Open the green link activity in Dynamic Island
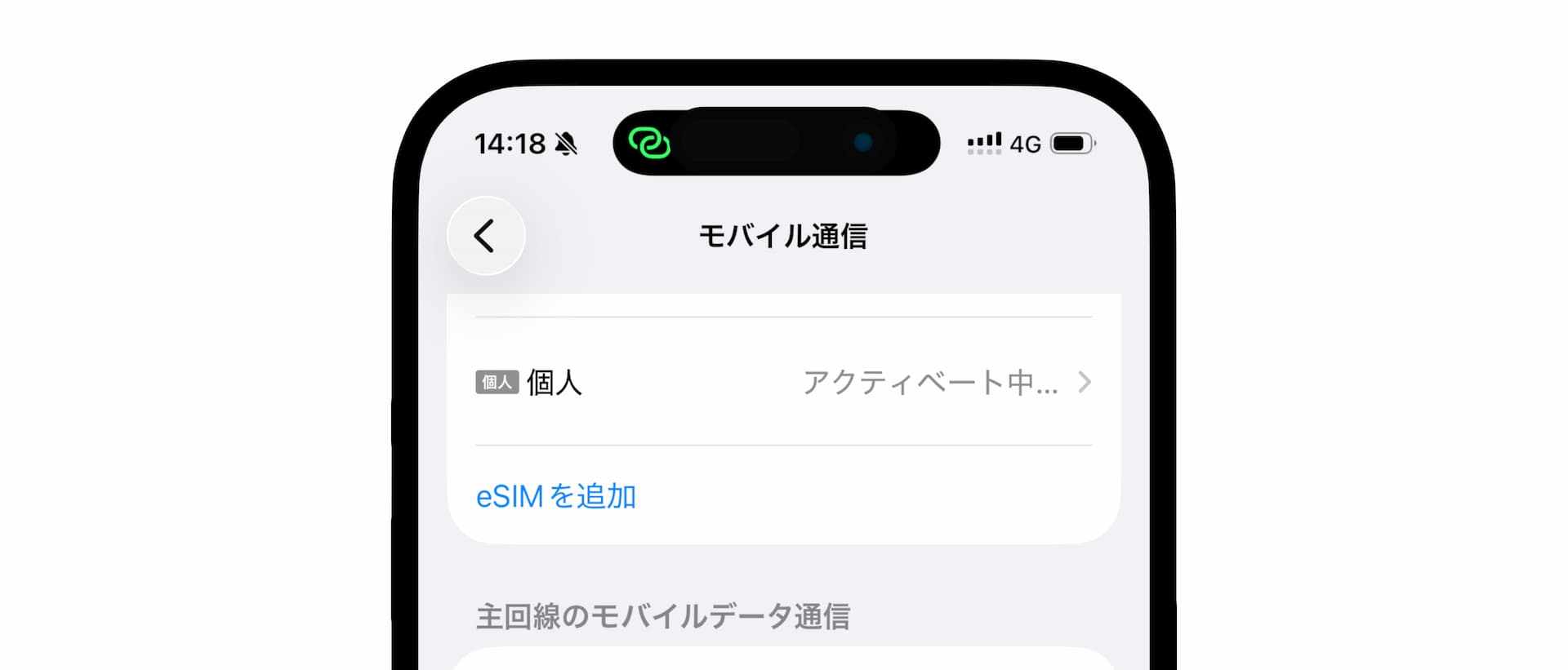This screenshot has height=670, width=1568. [649, 143]
